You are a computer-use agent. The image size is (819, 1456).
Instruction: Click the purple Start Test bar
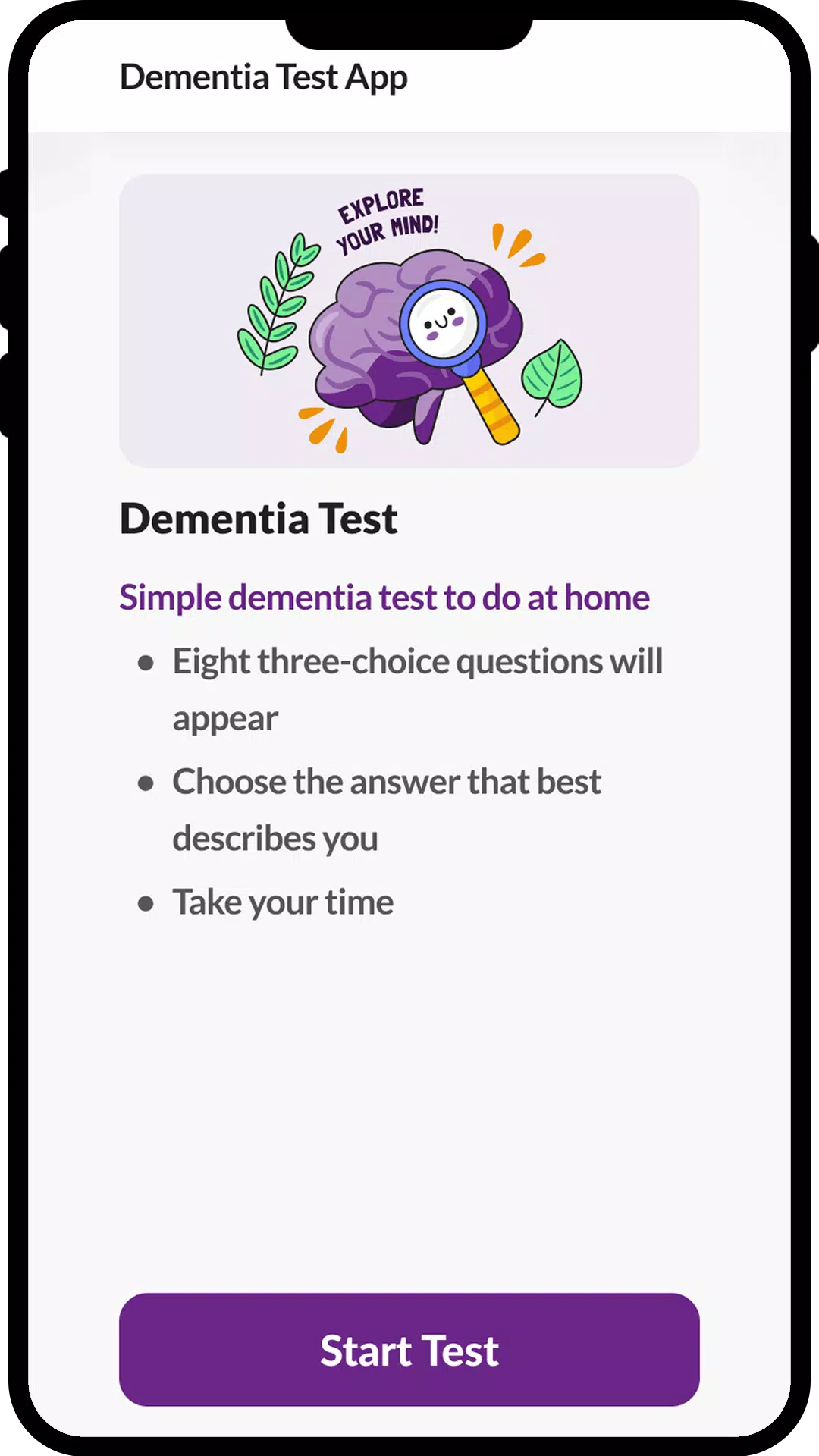click(409, 1351)
